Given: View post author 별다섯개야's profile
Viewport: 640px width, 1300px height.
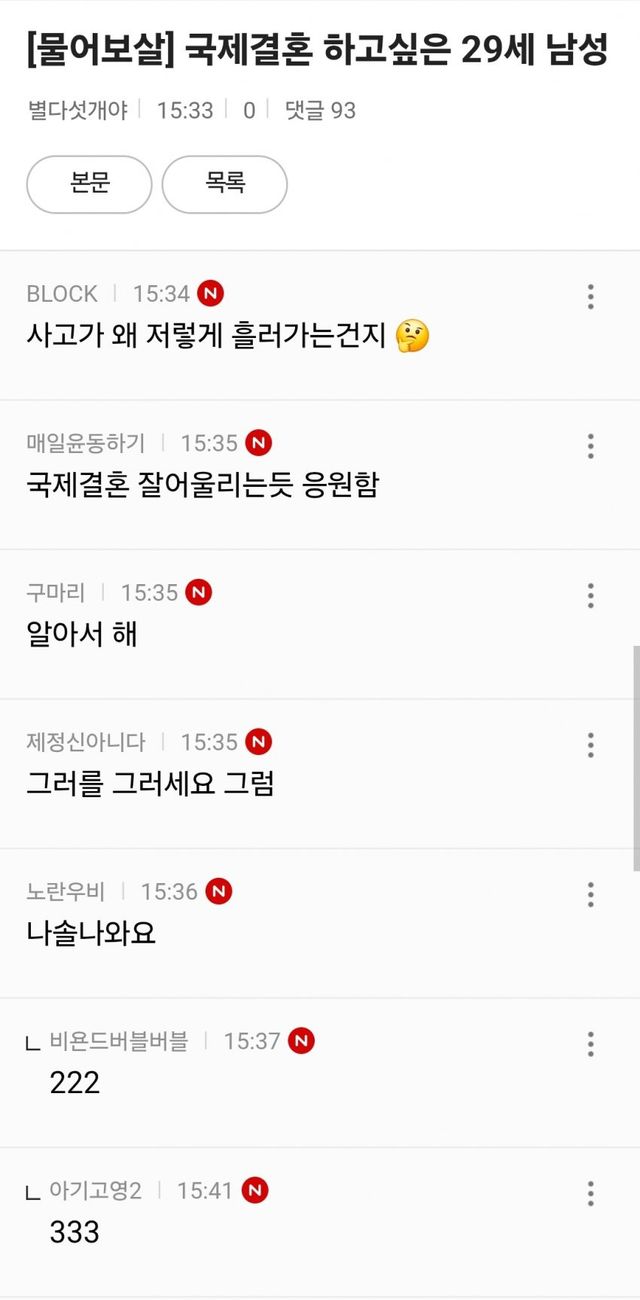Looking at the screenshot, I should point(77,110).
